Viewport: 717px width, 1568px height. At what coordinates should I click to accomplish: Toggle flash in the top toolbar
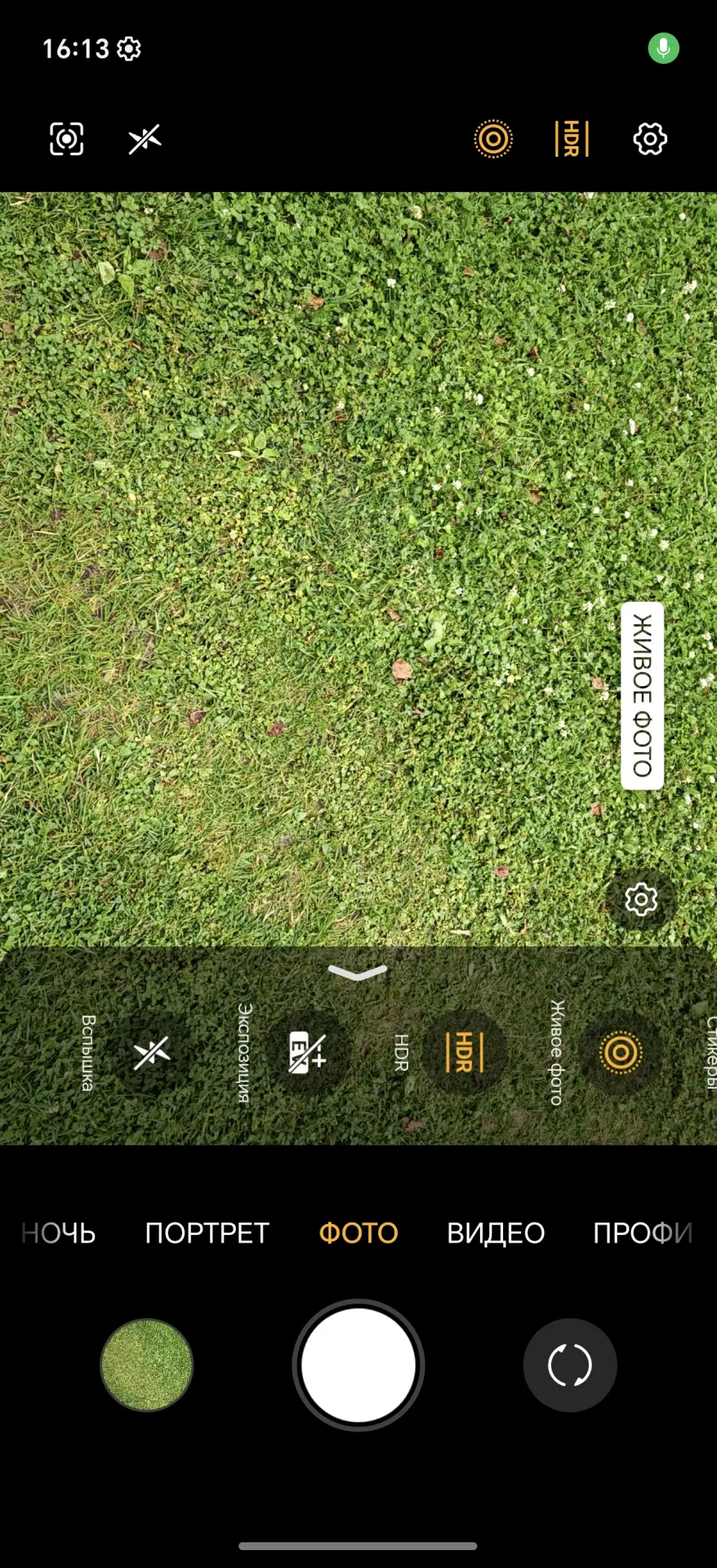(x=145, y=140)
